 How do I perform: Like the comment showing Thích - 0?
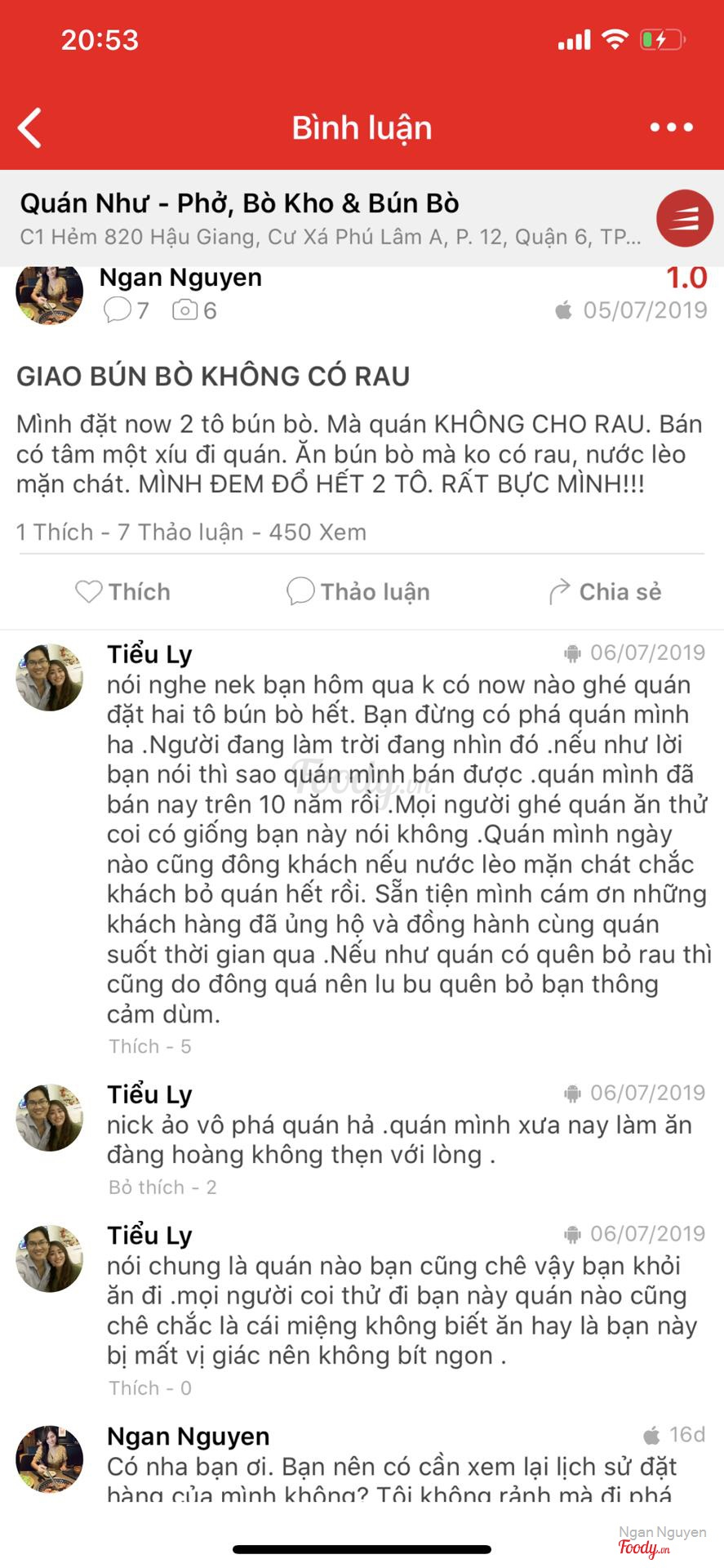click(134, 1388)
